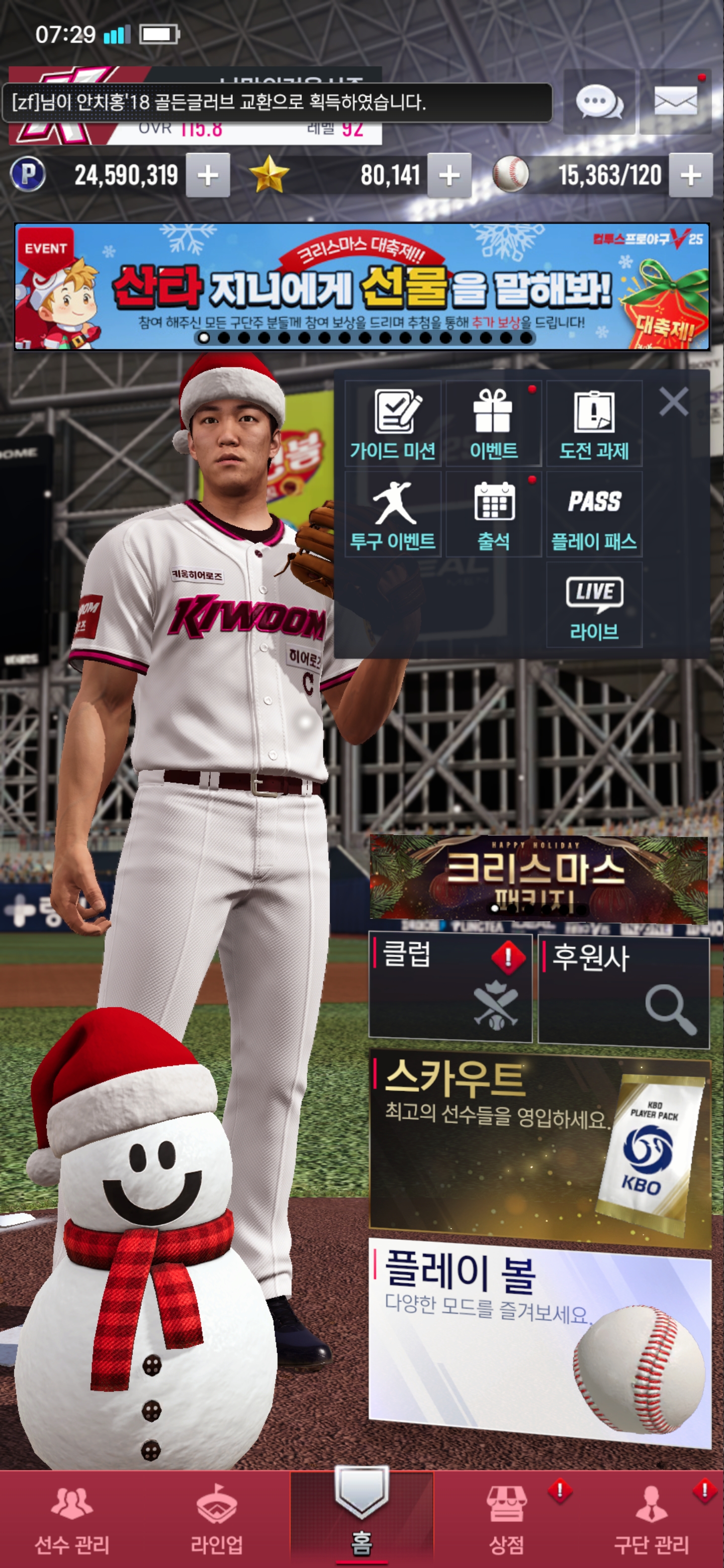
Task: Close the quick menu panel
Action: (673, 402)
